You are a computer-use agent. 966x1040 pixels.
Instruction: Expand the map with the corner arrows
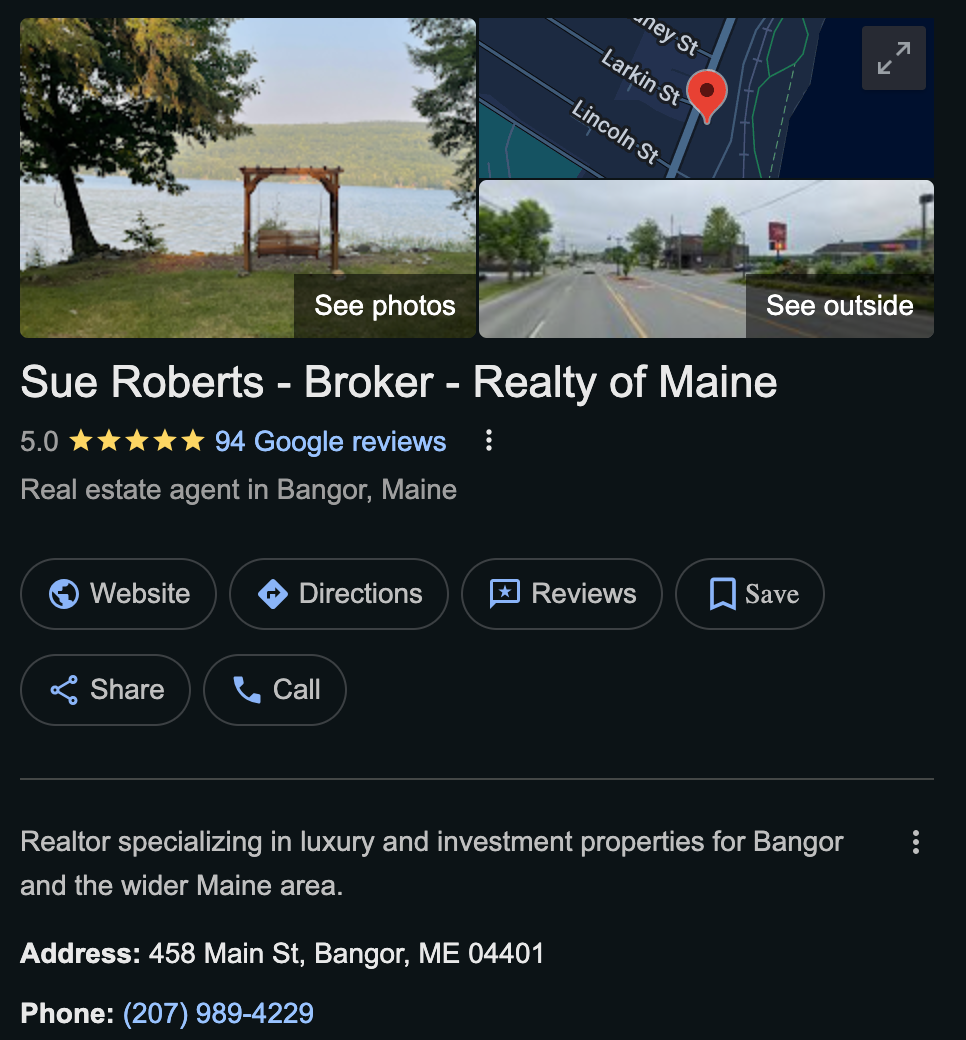893,58
